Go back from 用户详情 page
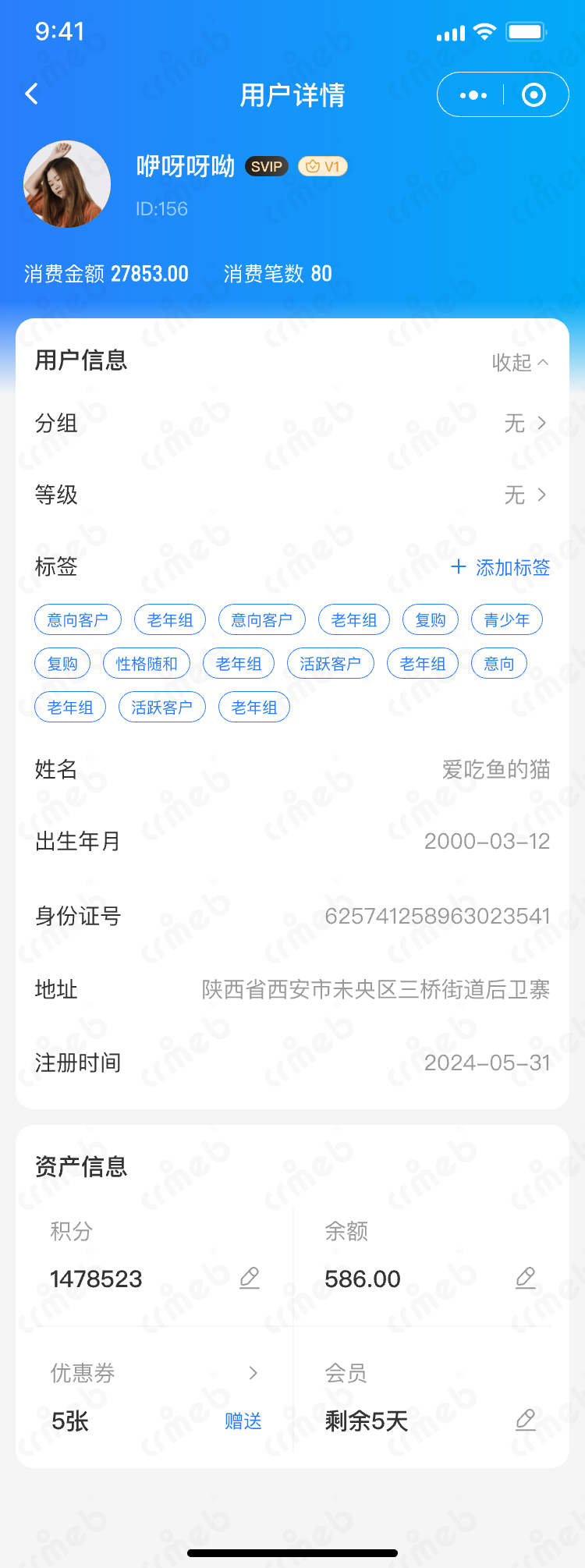The height and width of the screenshot is (1568, 585). point(32,94)
